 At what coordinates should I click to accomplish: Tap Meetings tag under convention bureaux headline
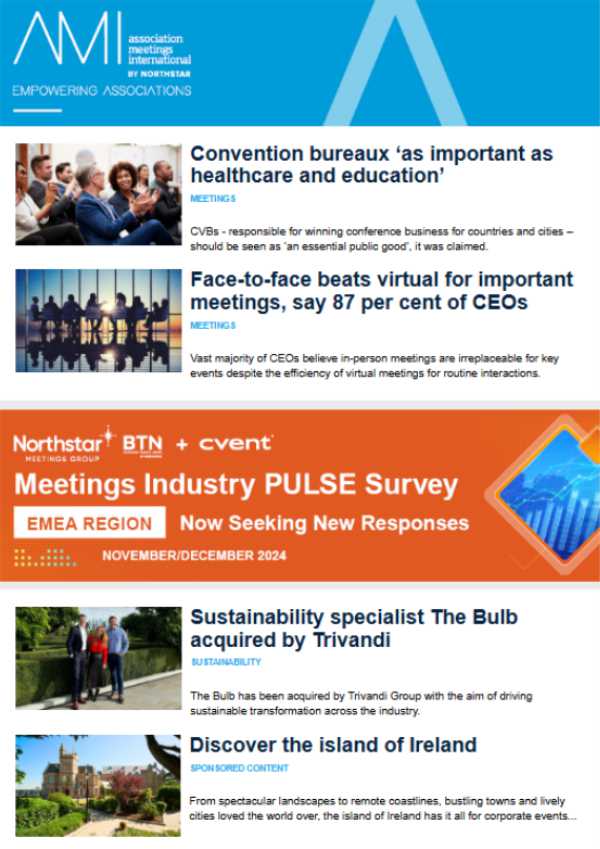(x=212, y=200)
